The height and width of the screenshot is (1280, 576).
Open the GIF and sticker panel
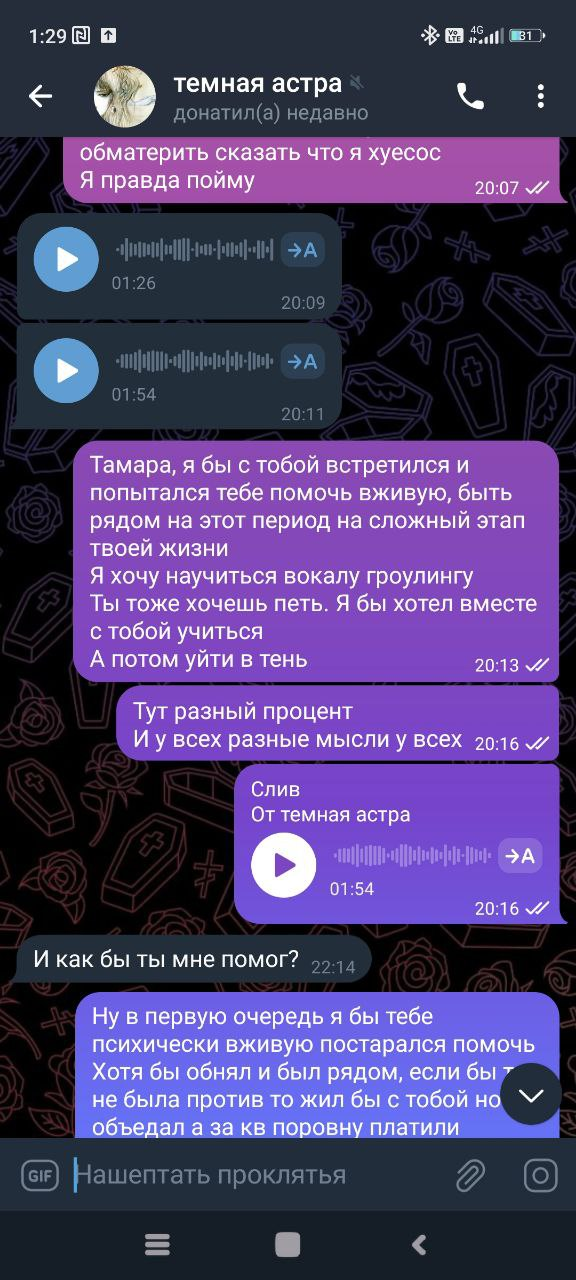click(40, 1175)
